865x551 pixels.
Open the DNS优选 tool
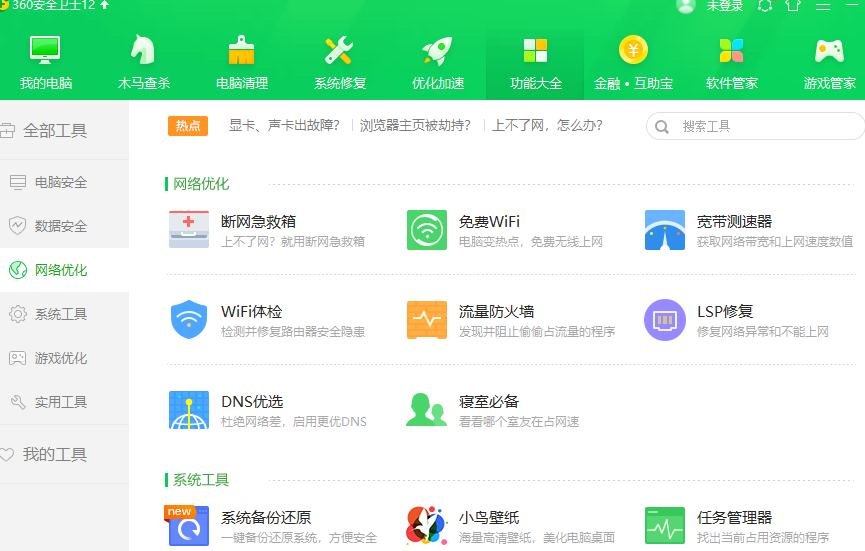(x=251, y=402)
